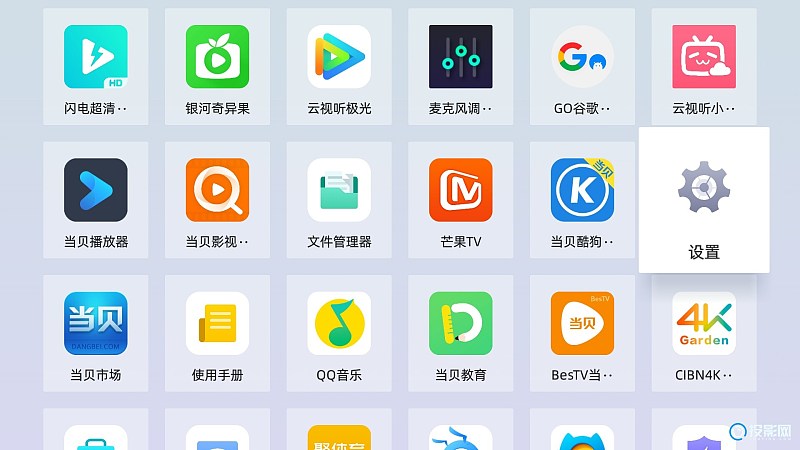Screen dimensions: 800x450
Task: Open 云视听小 app tile
Action: 704,57
